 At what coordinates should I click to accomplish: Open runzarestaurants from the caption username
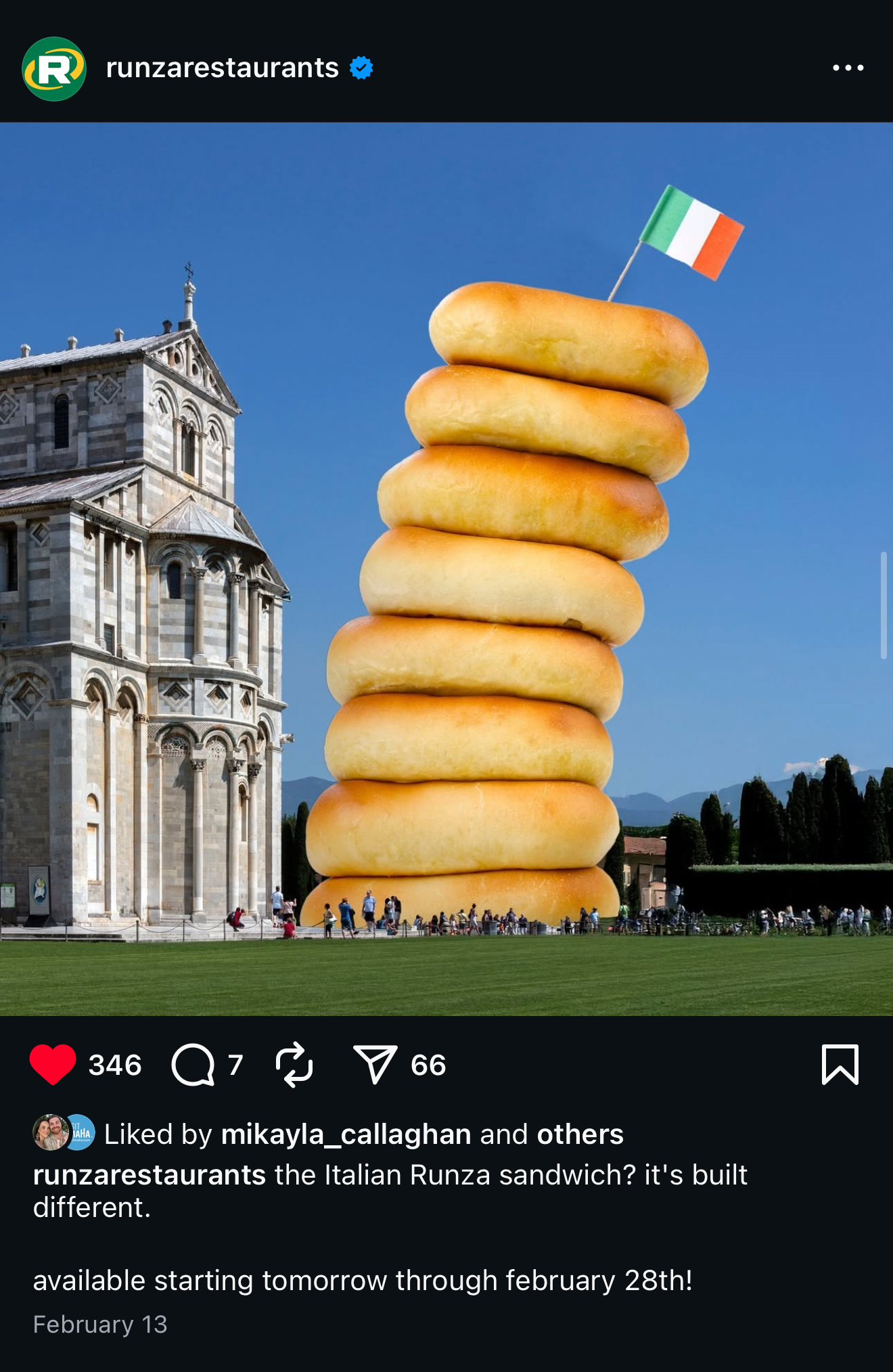click(x=150, y=1175)
